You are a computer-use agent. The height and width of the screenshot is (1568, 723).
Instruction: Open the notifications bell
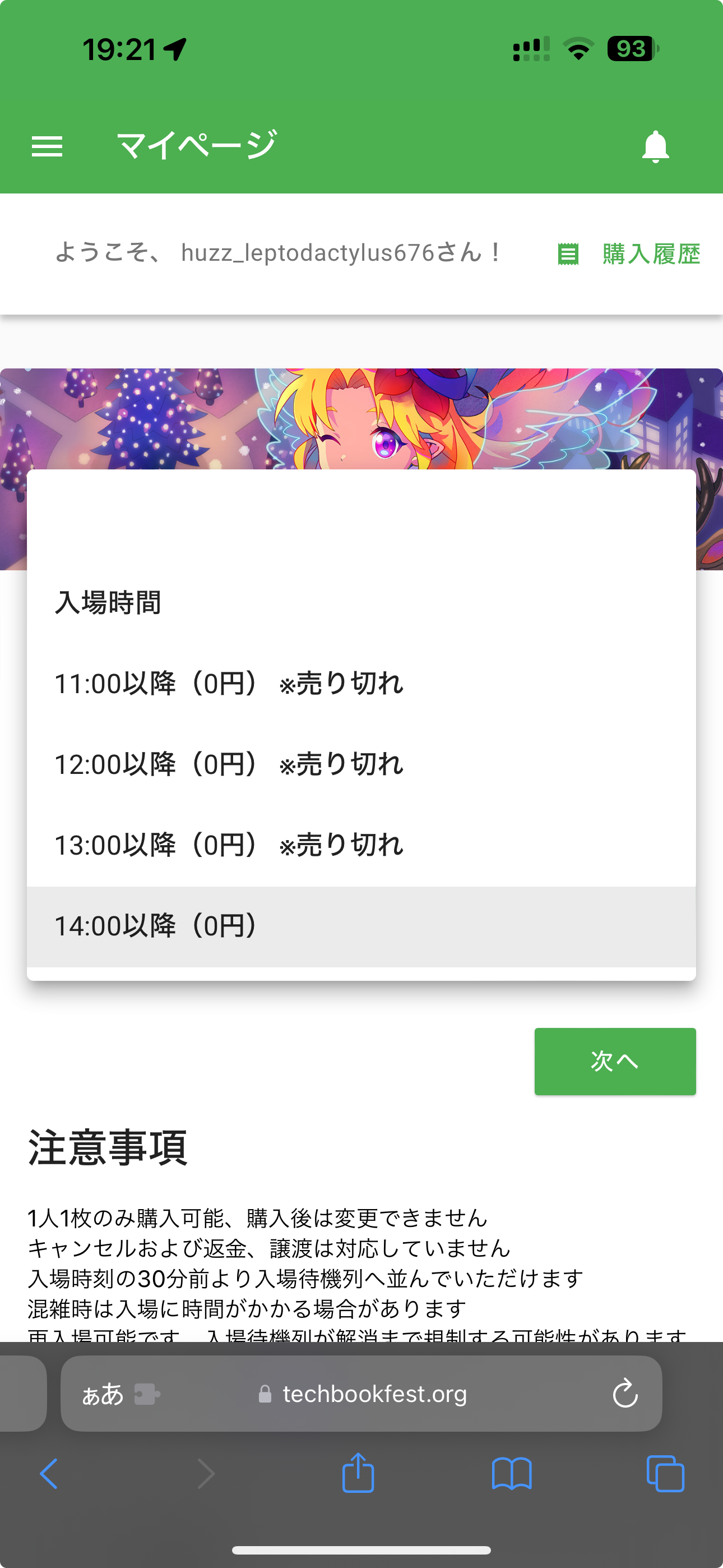tap(655, 147)
